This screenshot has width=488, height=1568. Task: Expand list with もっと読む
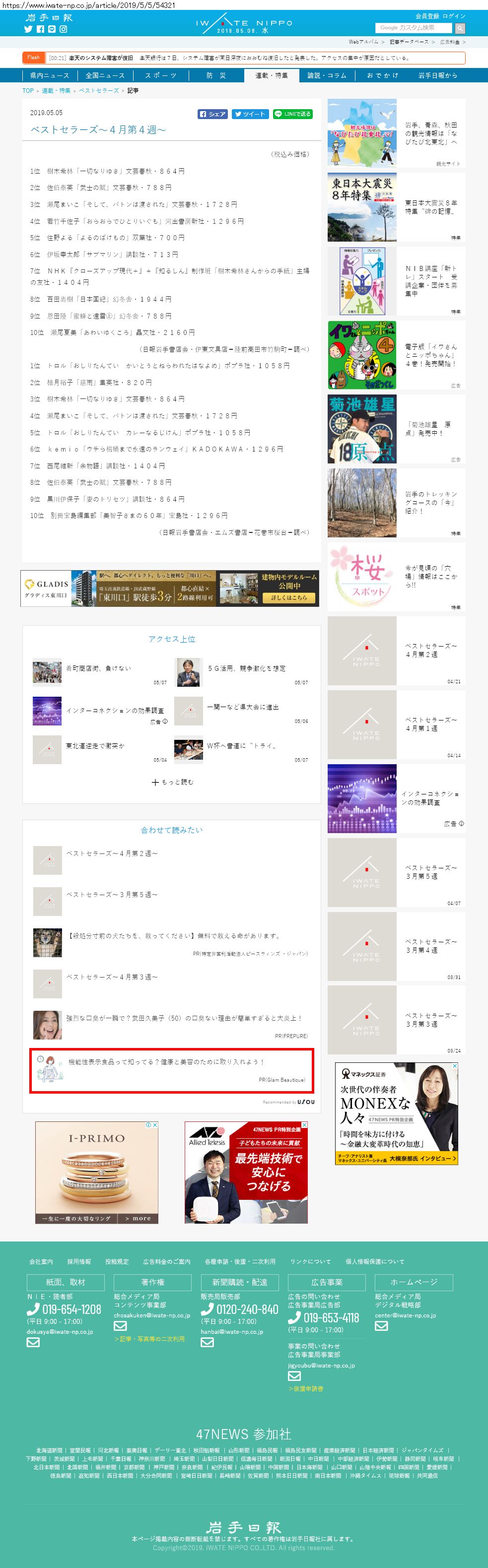point(172,782)
